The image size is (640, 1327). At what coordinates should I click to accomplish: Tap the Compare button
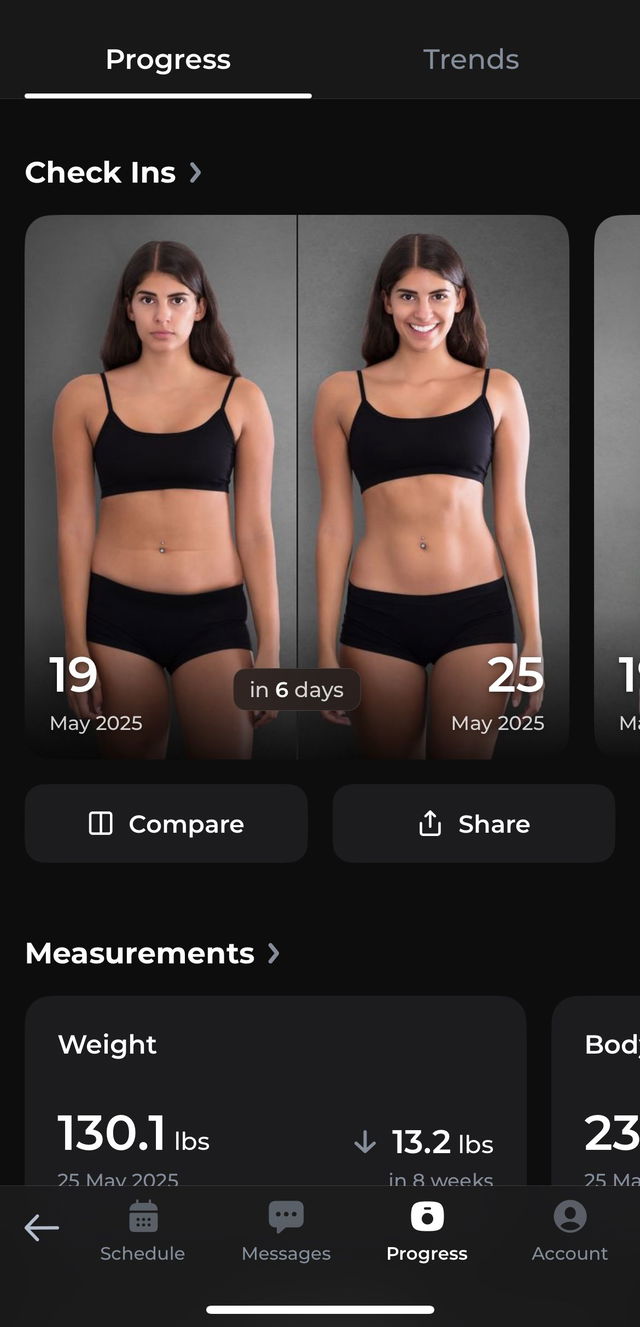(x=166, y=823)
